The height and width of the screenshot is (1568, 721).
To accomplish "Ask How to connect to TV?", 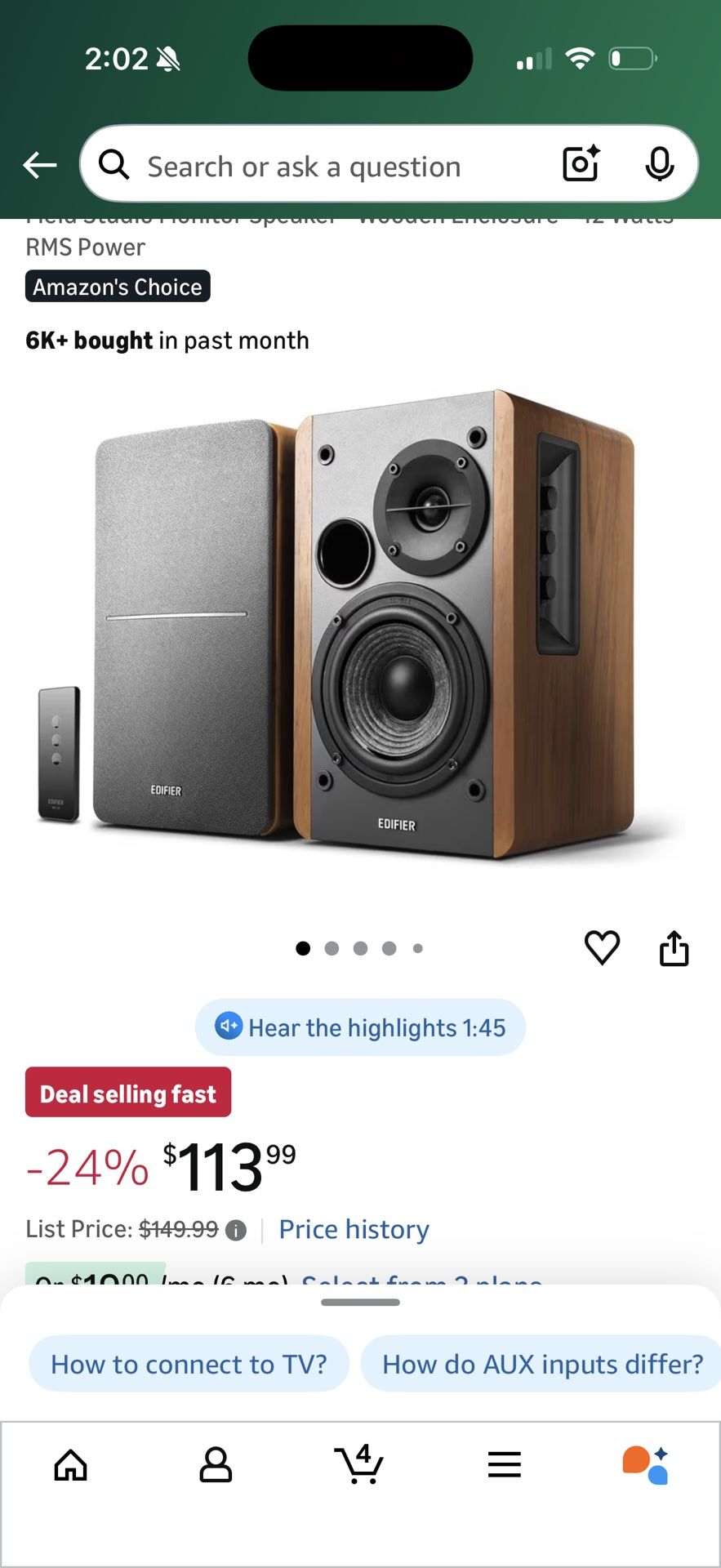I will 189,1364.
